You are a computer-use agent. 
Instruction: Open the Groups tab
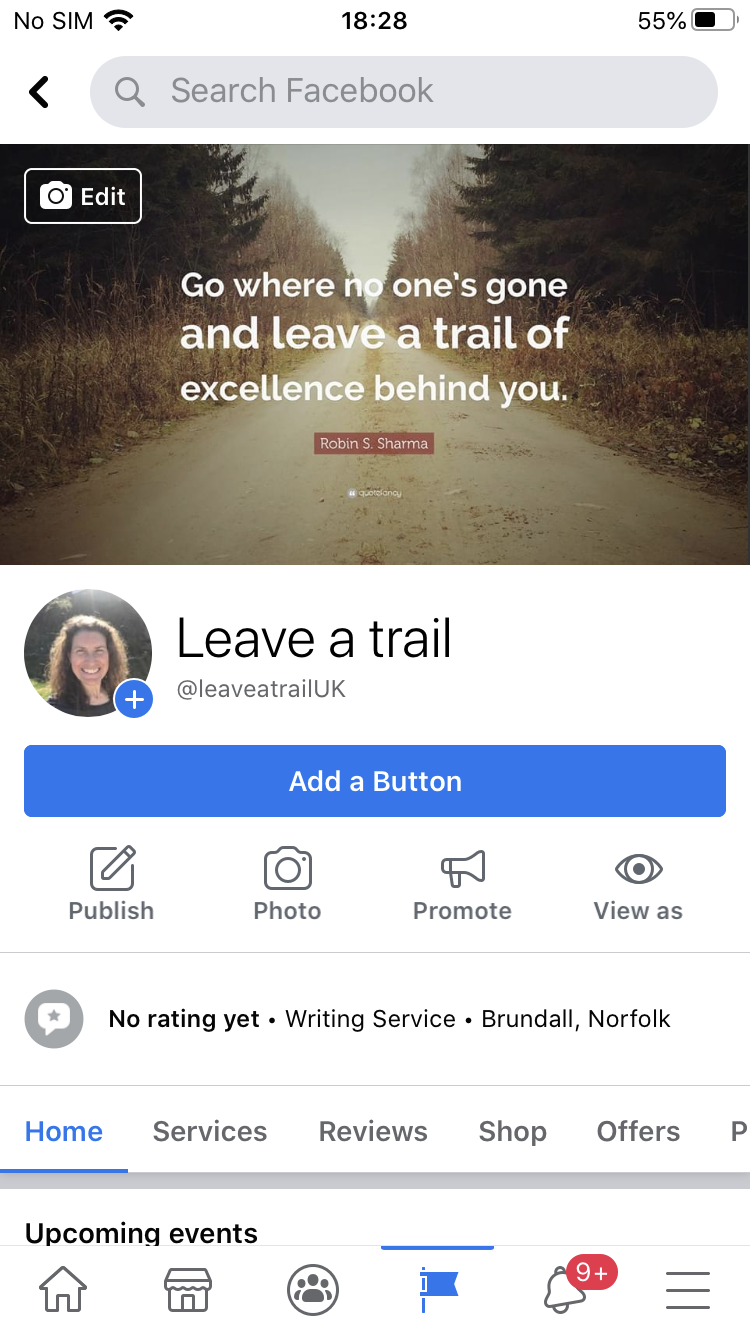pyautogui.click(x=313, y=1290)
